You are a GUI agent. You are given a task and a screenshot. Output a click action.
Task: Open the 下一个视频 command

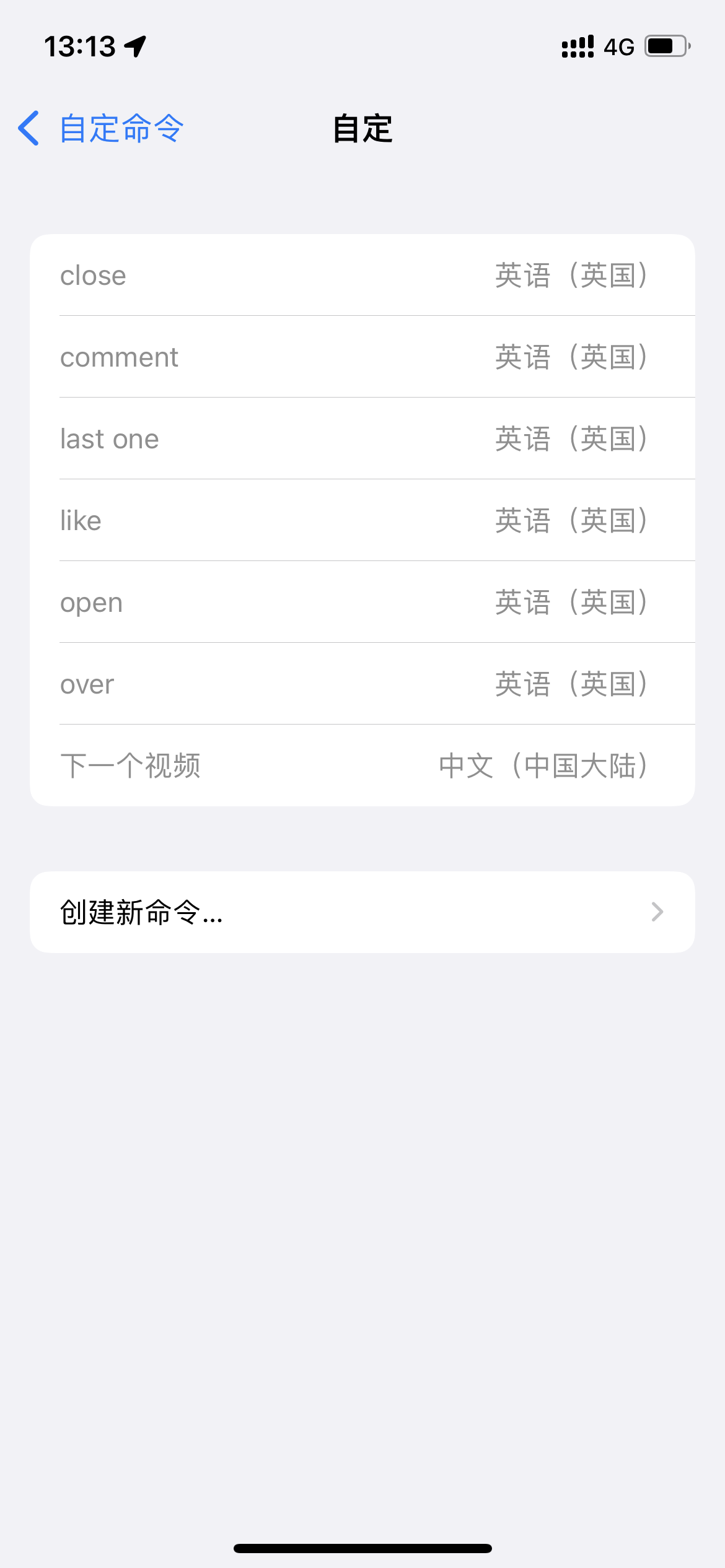pos(362,766)
